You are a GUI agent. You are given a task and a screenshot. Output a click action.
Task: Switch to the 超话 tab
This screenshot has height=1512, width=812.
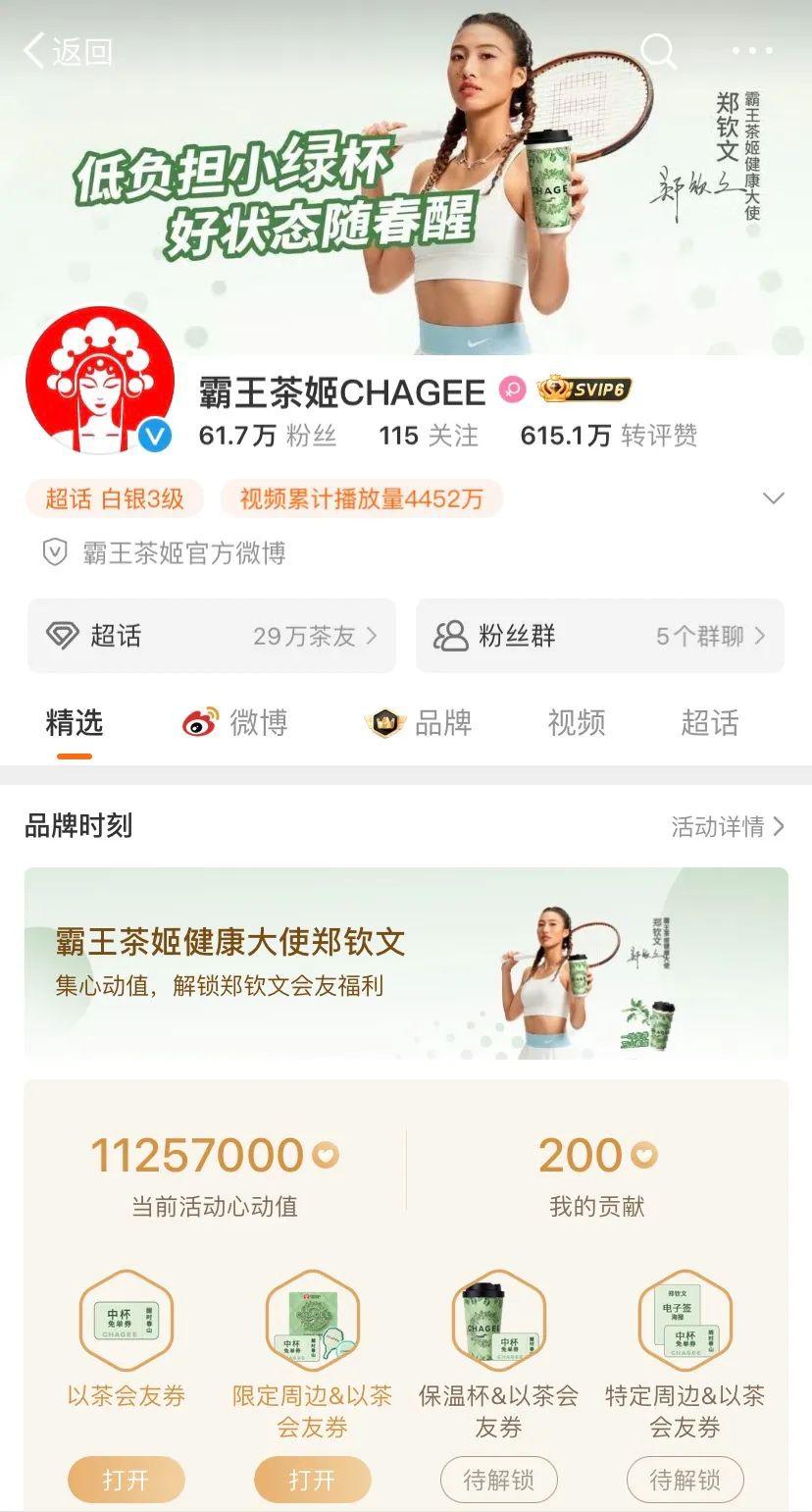tap(709, 724)
